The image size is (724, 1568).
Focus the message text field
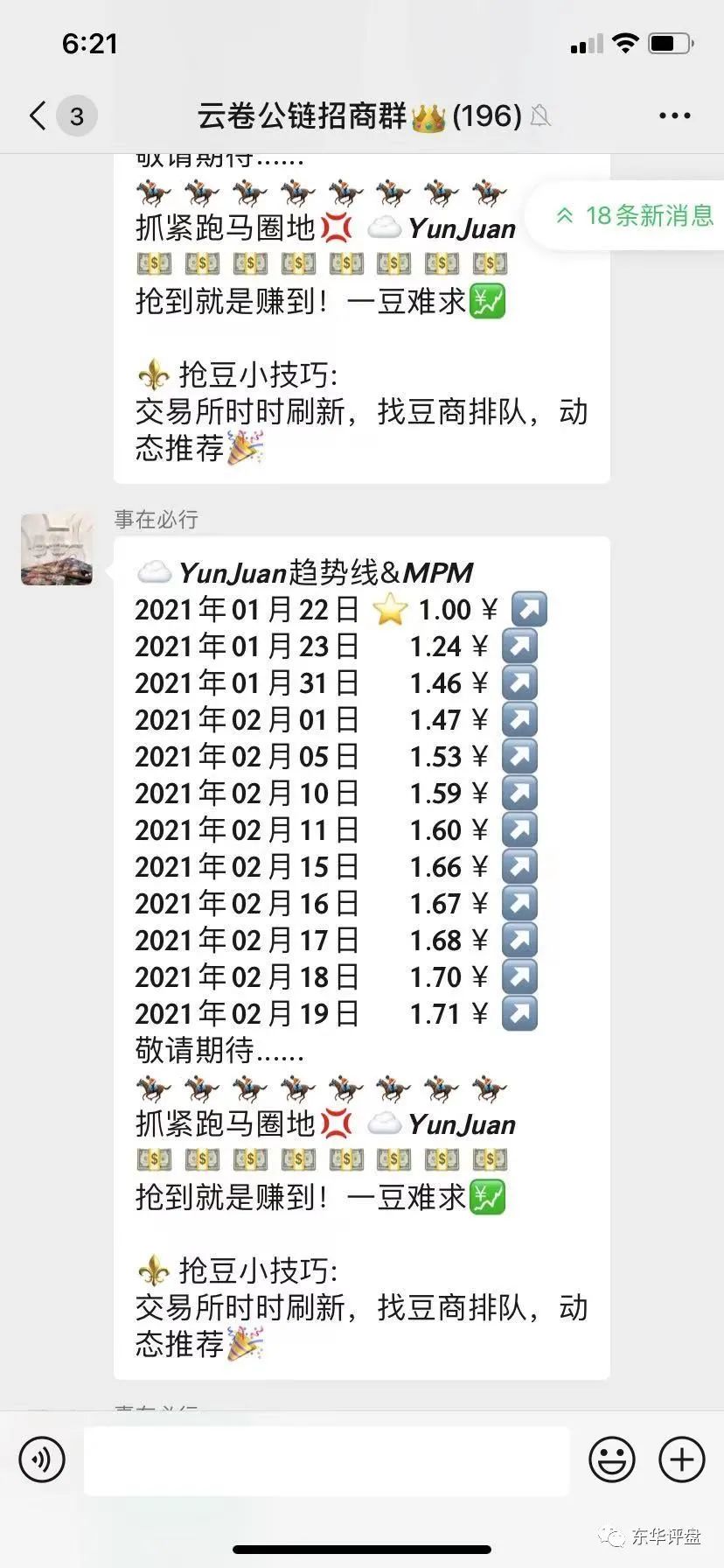(x=326, y=1460)
